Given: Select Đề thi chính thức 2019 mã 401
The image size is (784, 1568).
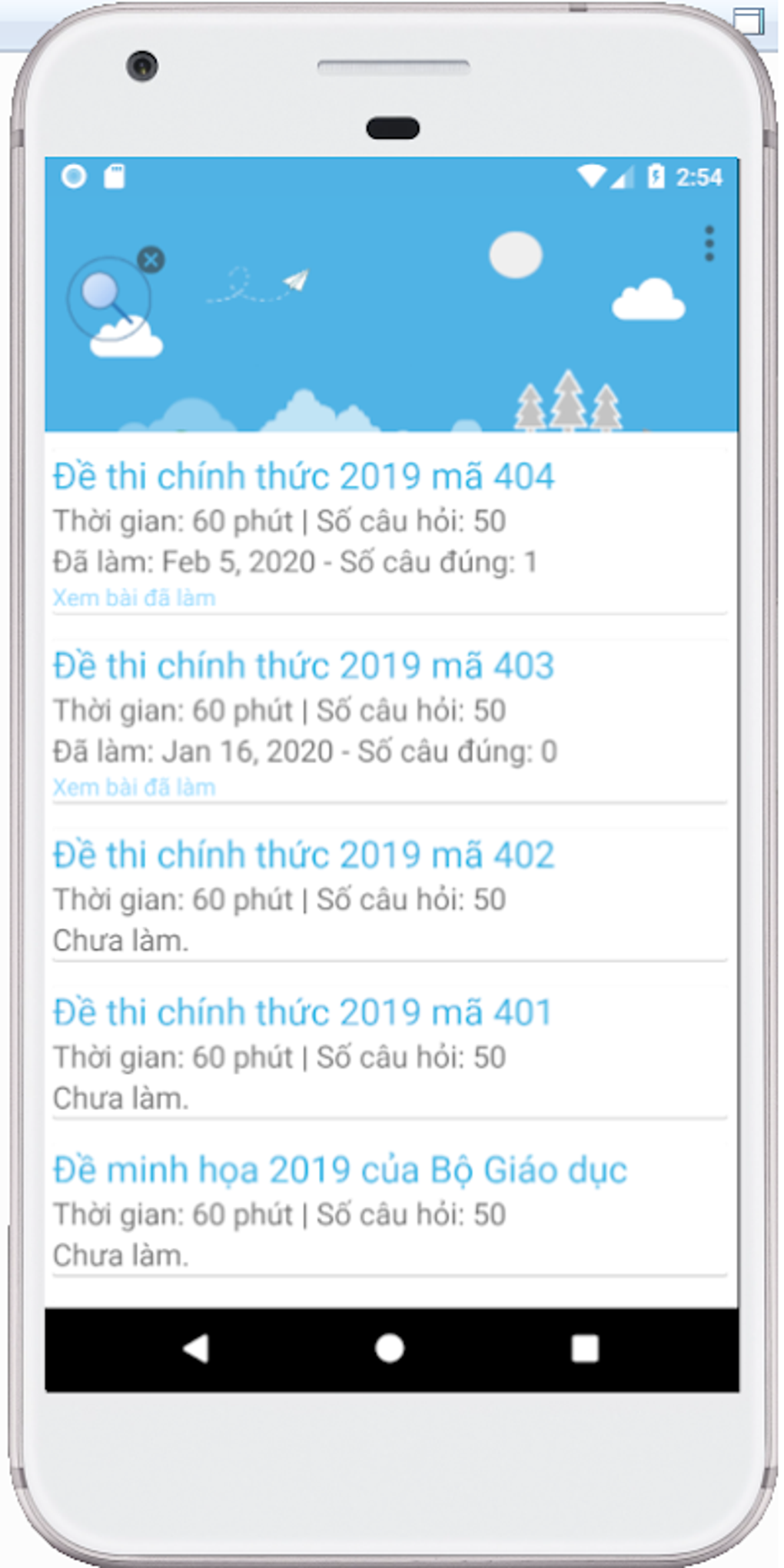Looking at the screenshot, I should pyautogui.click(x=302, y=1012).
